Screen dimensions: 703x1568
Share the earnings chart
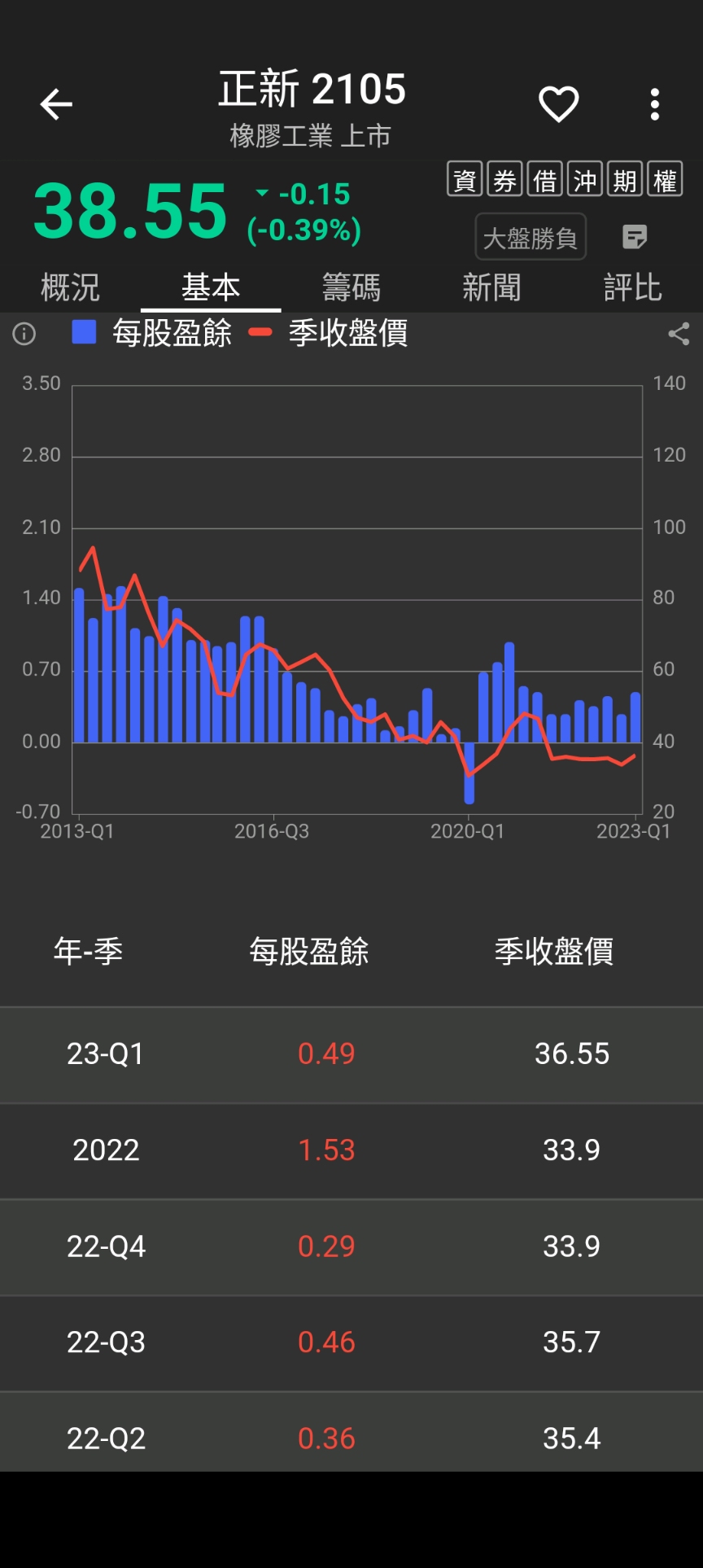pos(679,334)
